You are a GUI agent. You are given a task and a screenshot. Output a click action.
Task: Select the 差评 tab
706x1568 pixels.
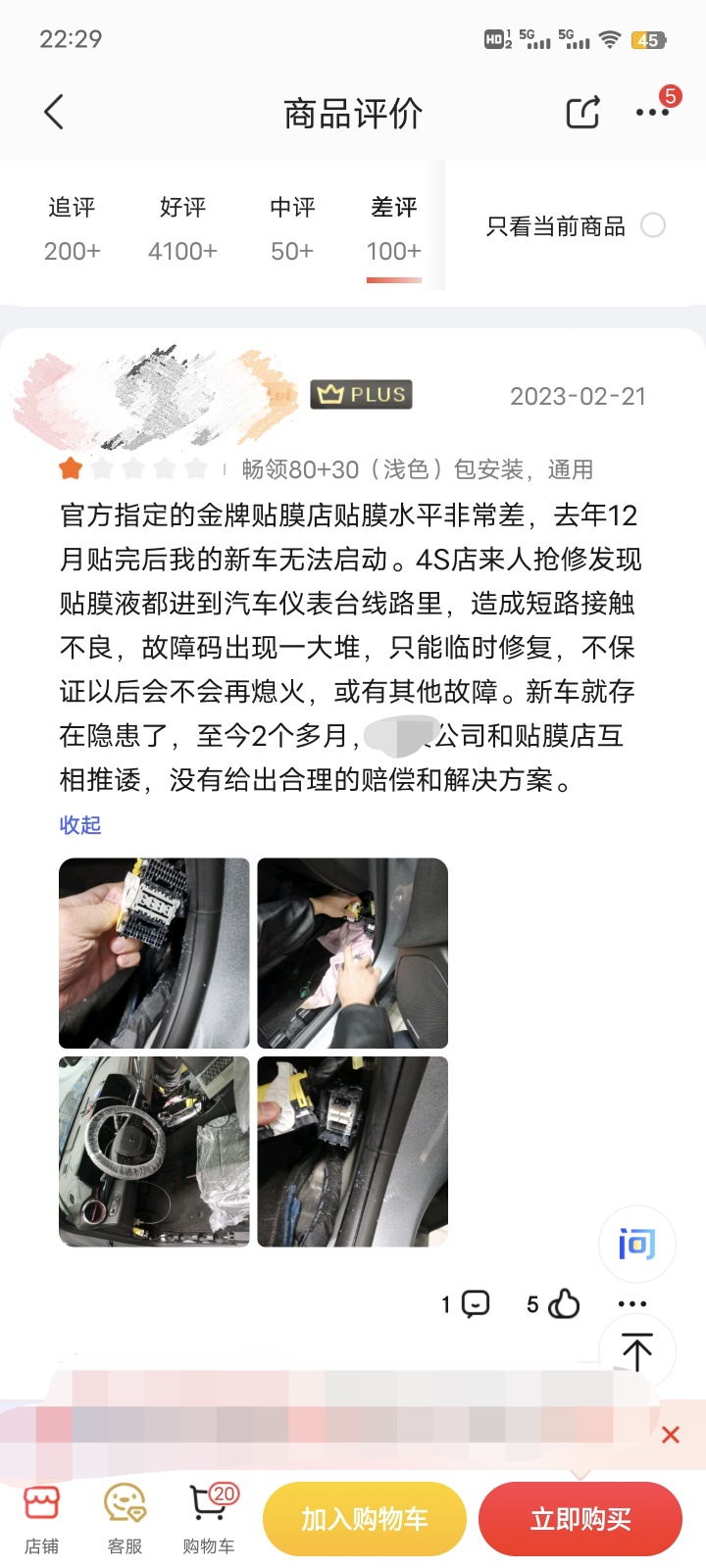click(394, 228)
